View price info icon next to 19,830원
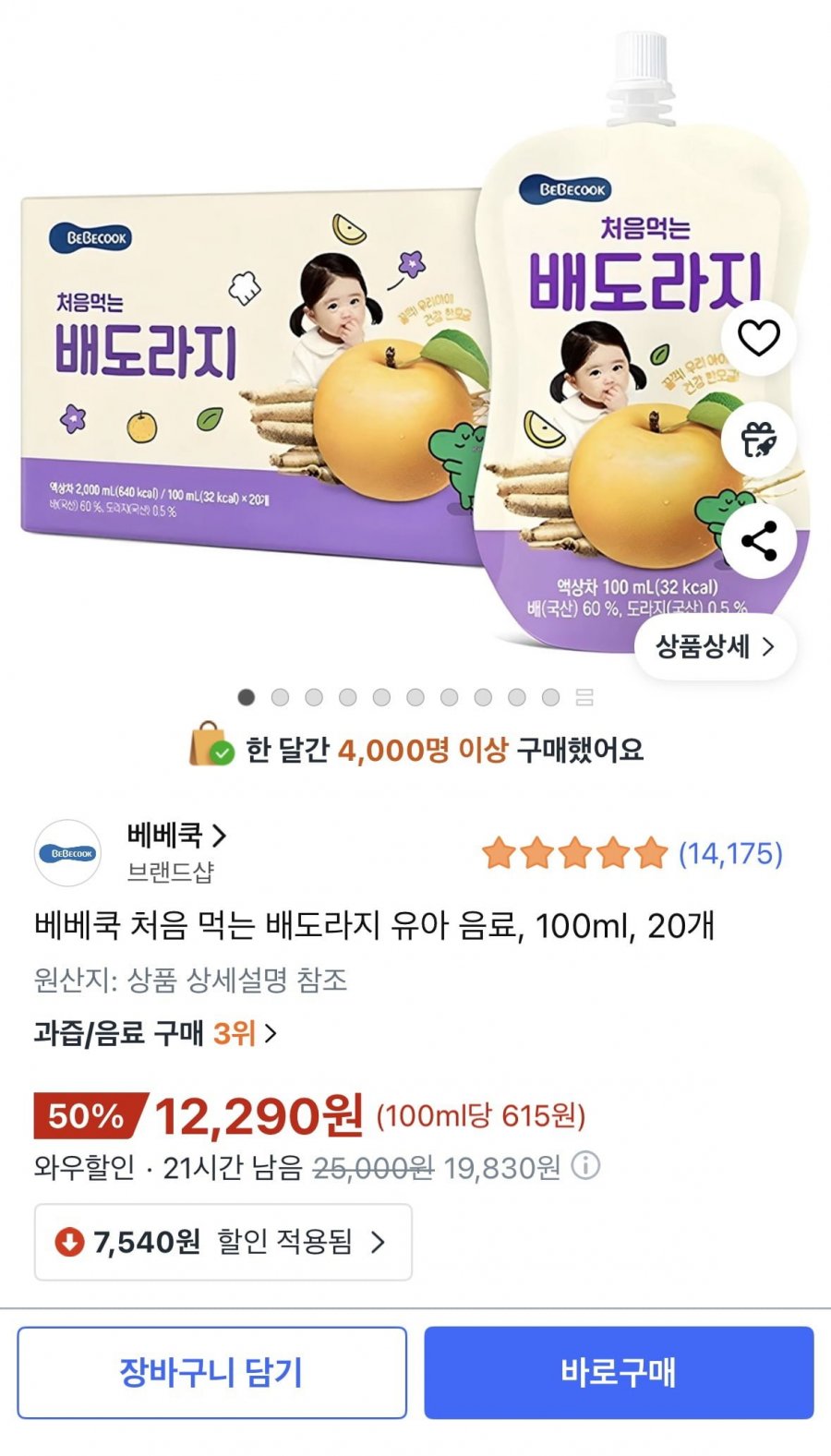Screen dimensions: 831x1456 click(585, 1166)
